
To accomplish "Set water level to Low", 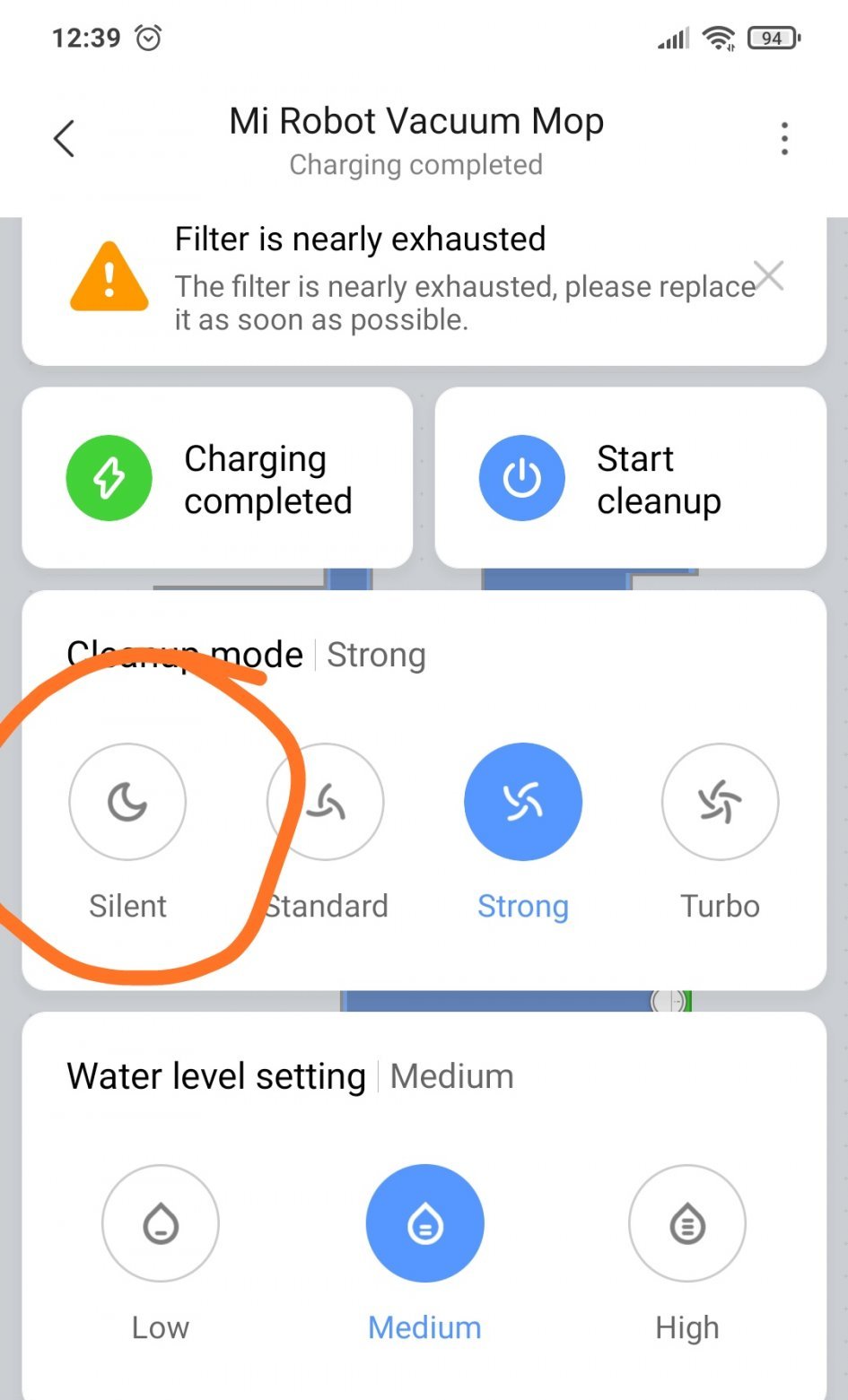I will tap(161, 1223).
